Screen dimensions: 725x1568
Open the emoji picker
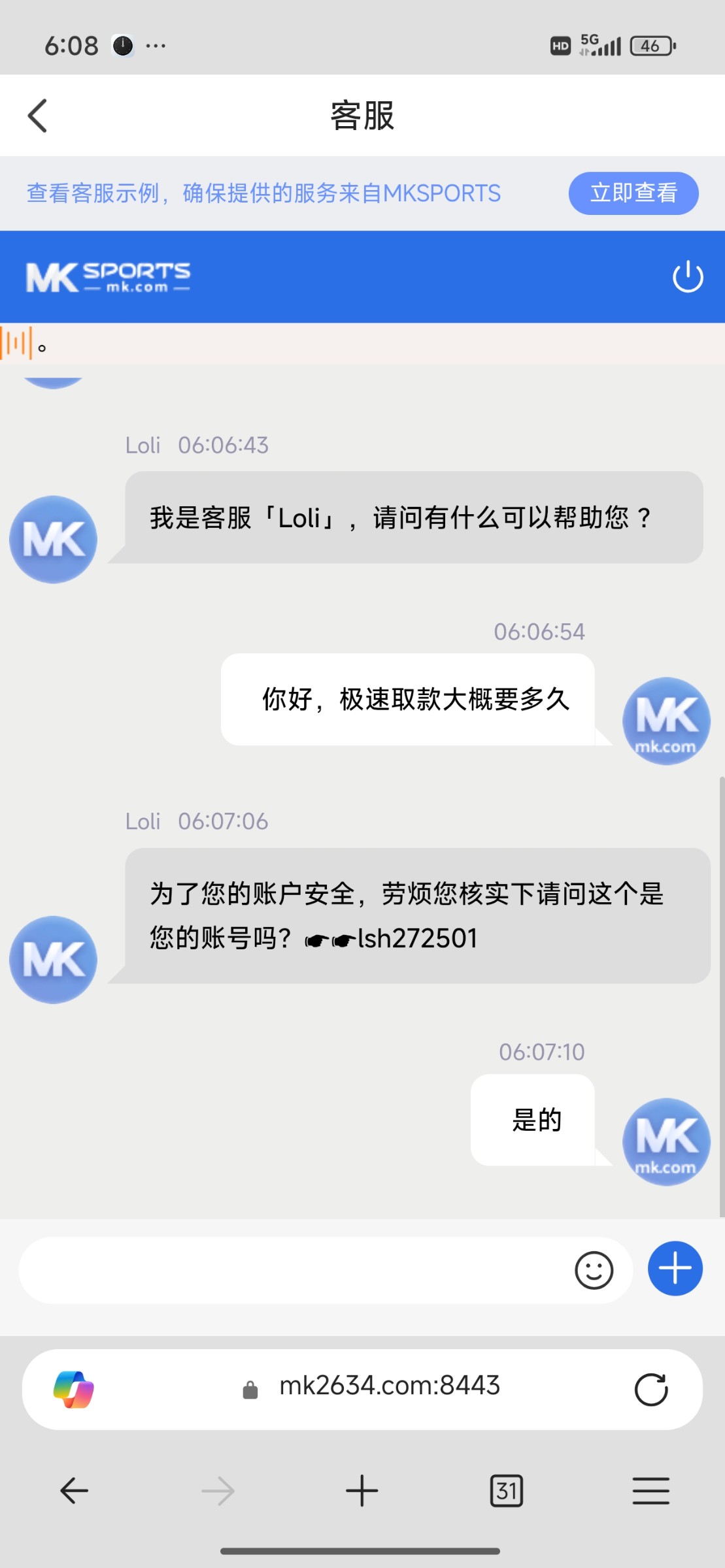[x=594, y=1270]
